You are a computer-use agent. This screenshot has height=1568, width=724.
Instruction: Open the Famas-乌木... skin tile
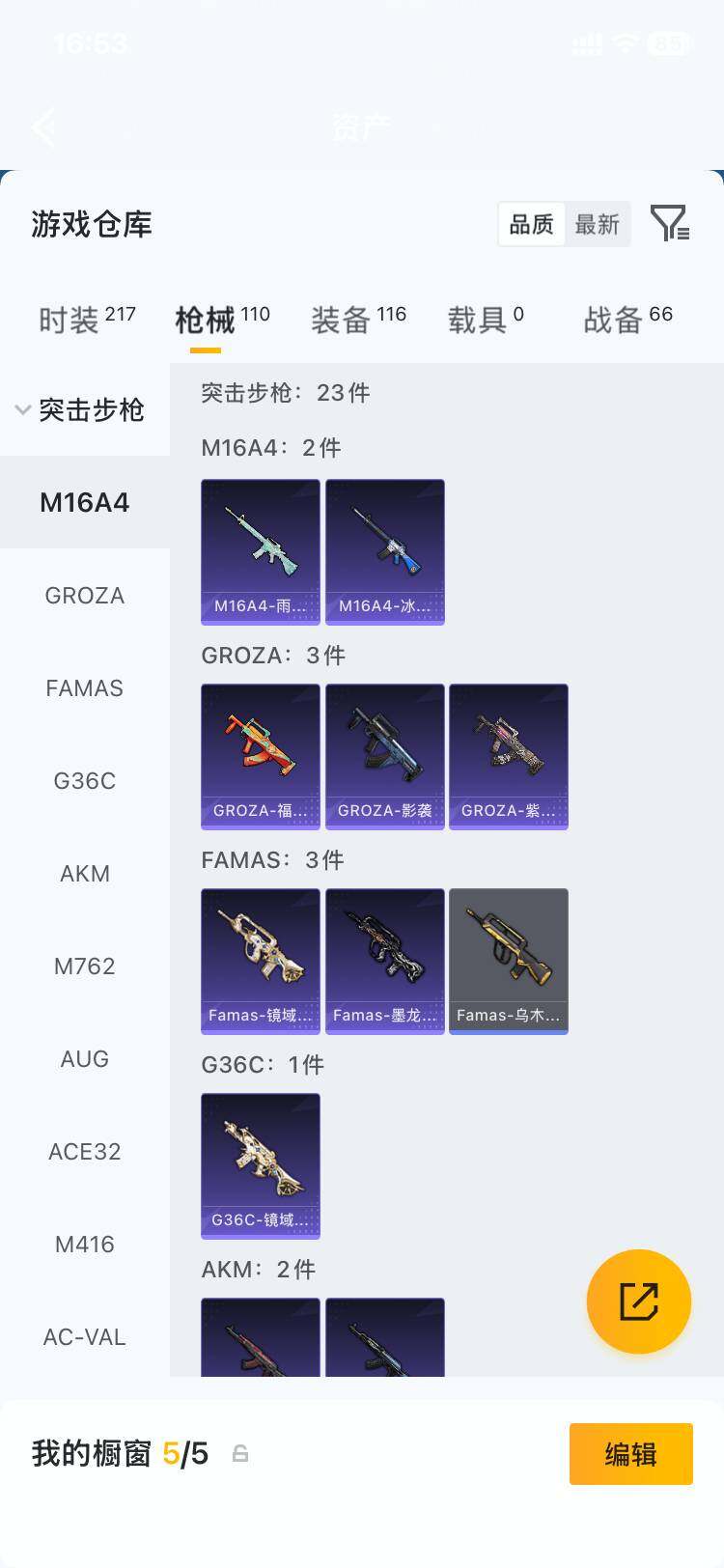point(509,962)
